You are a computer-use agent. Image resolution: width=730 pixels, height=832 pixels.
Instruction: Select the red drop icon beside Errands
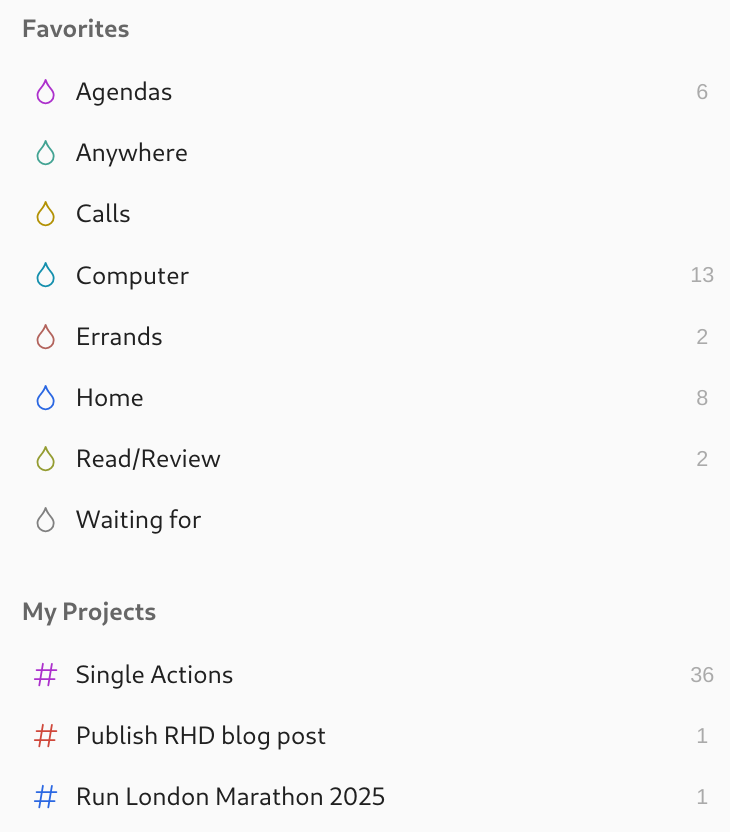coord(45,336)
